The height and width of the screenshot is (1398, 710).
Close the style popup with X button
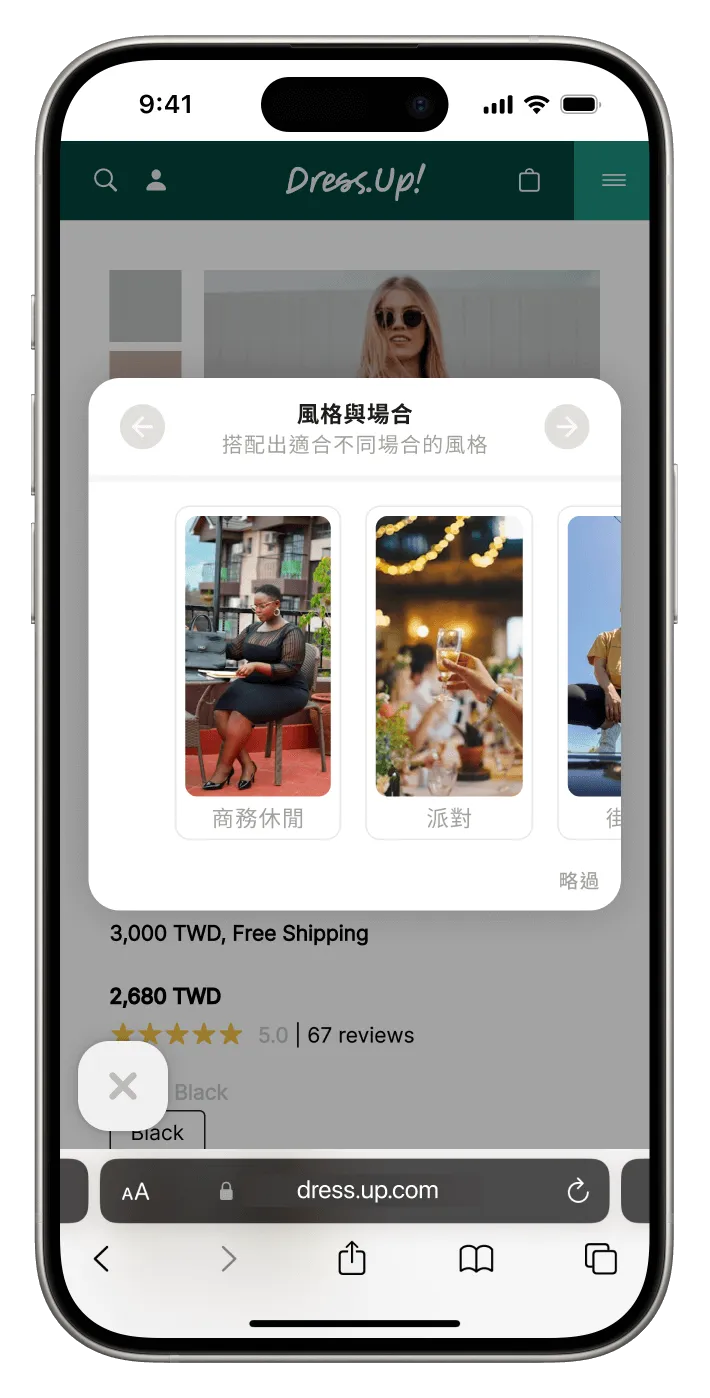[x=123, y=1086]
